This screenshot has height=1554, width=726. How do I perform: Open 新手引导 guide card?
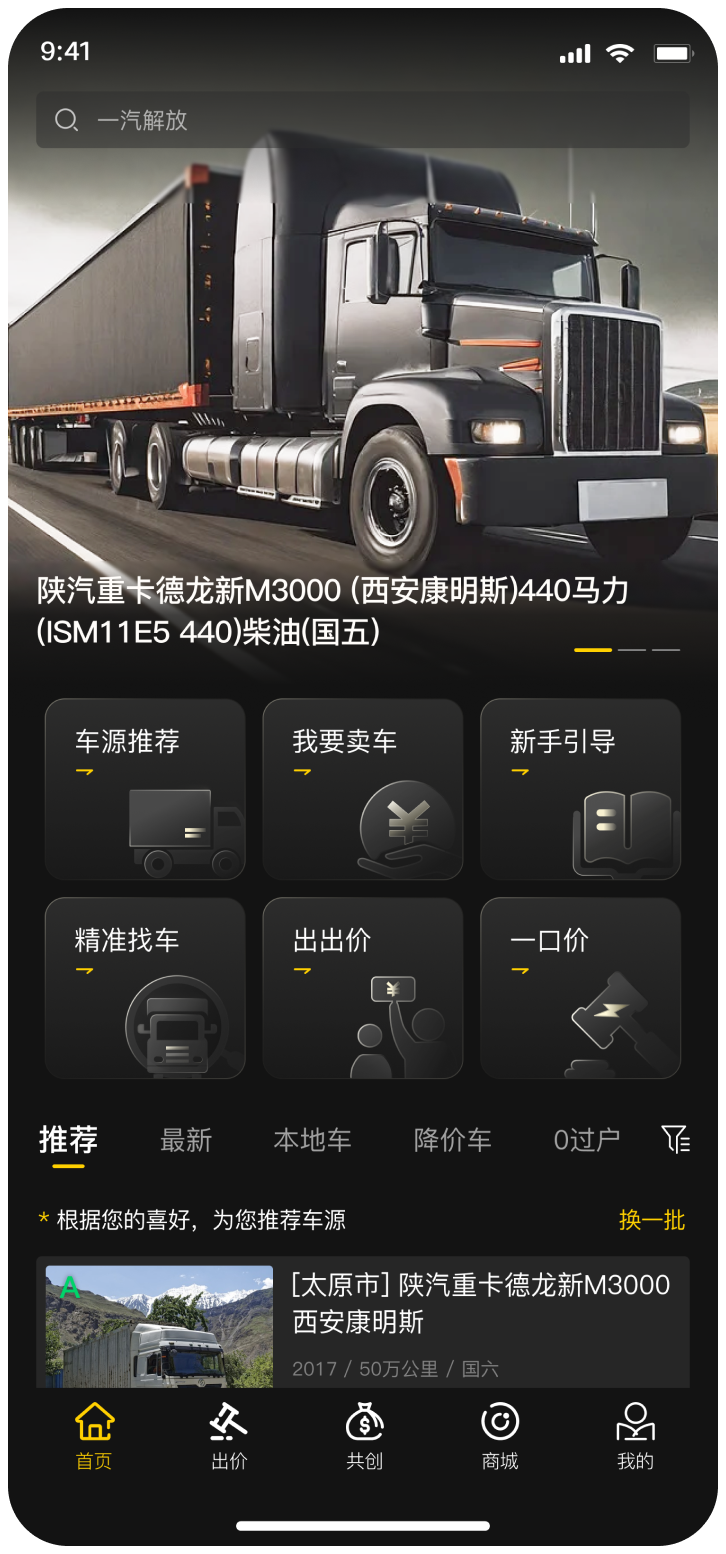[x=580, y=789]
